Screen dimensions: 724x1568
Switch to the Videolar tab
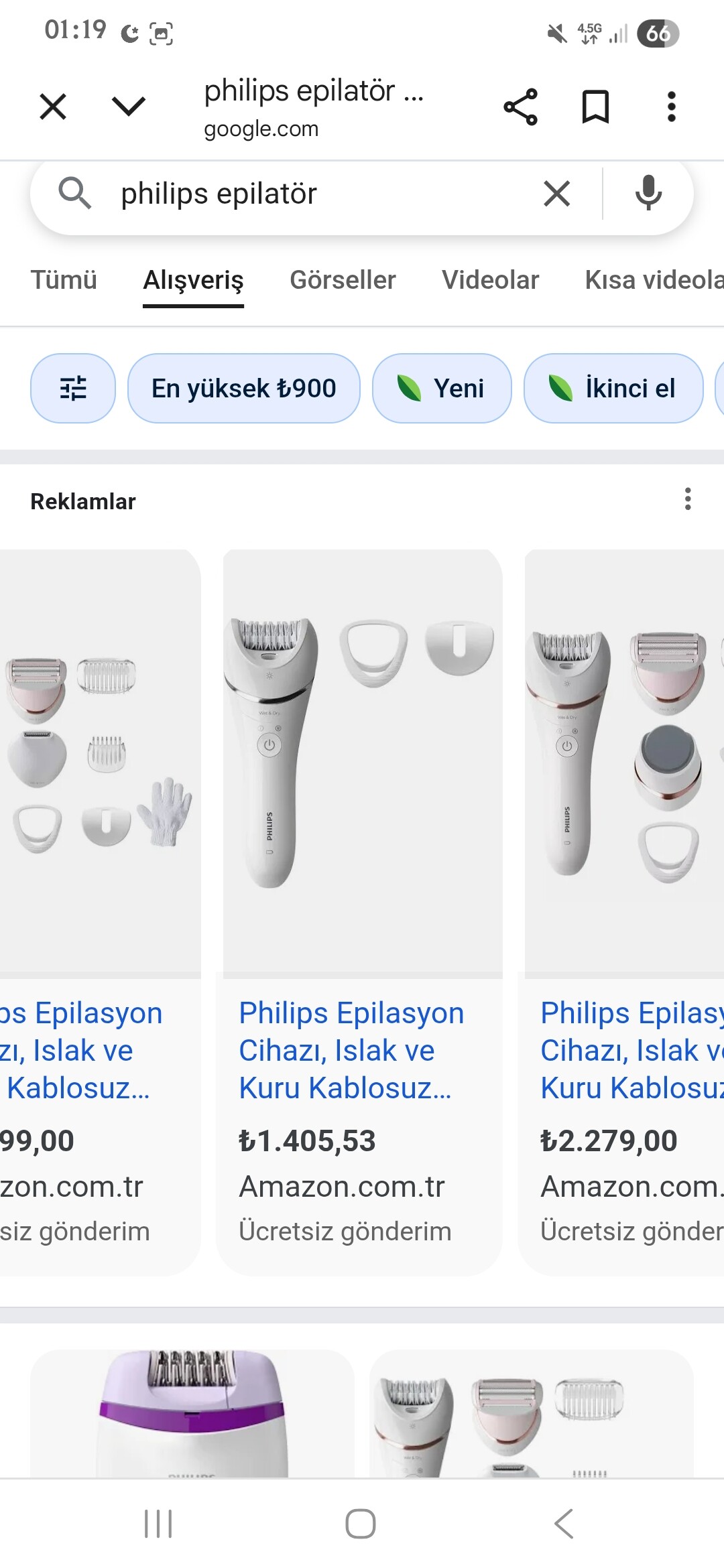490,280
